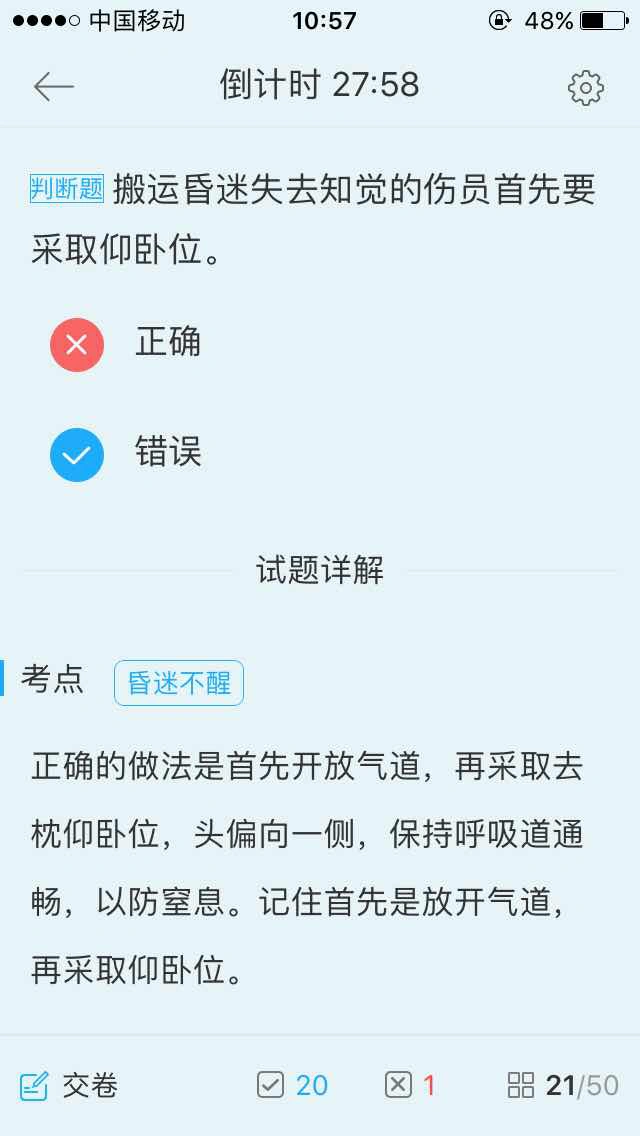The width and height of the screenshot is (640, 1136).
Task: Tap 交卷 to submit the exam
Action: 69,1085
